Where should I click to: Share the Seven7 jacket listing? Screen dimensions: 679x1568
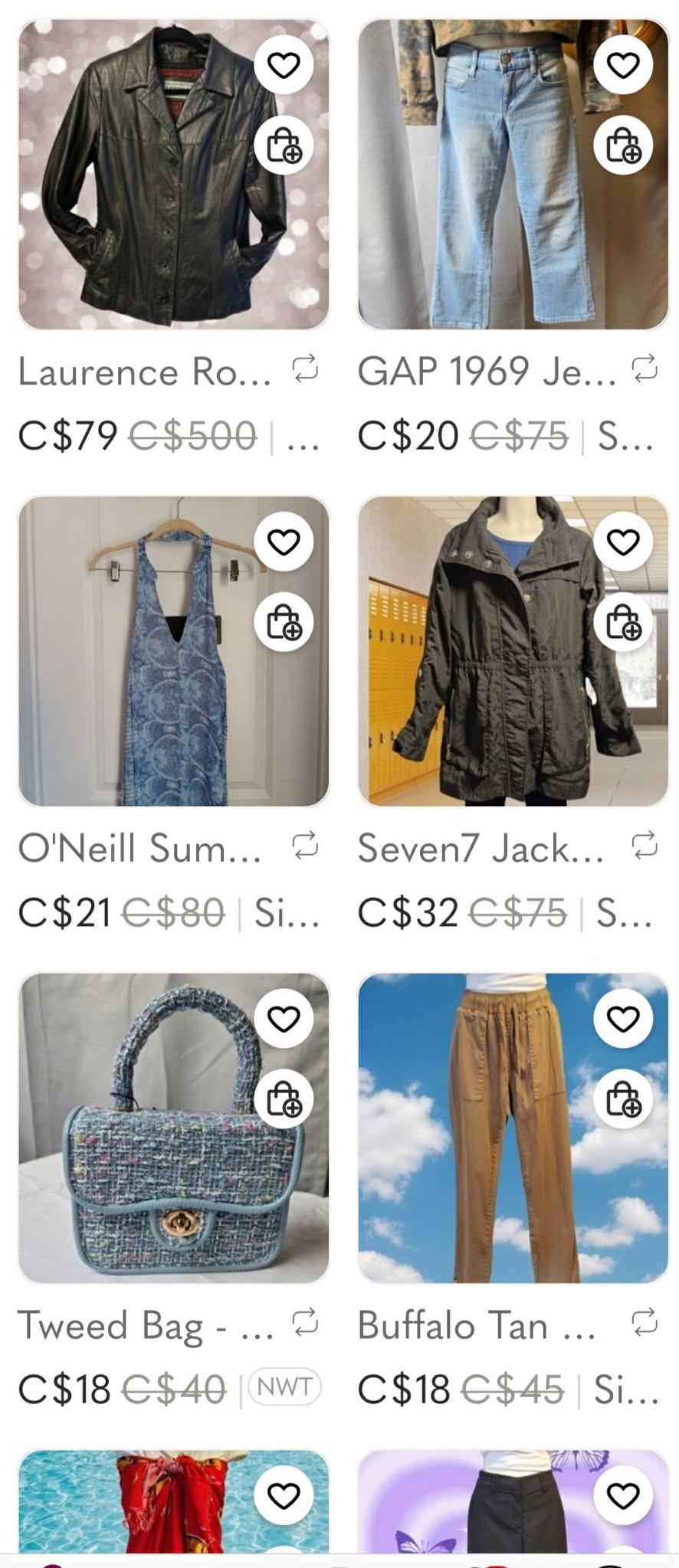click(645, 846)
